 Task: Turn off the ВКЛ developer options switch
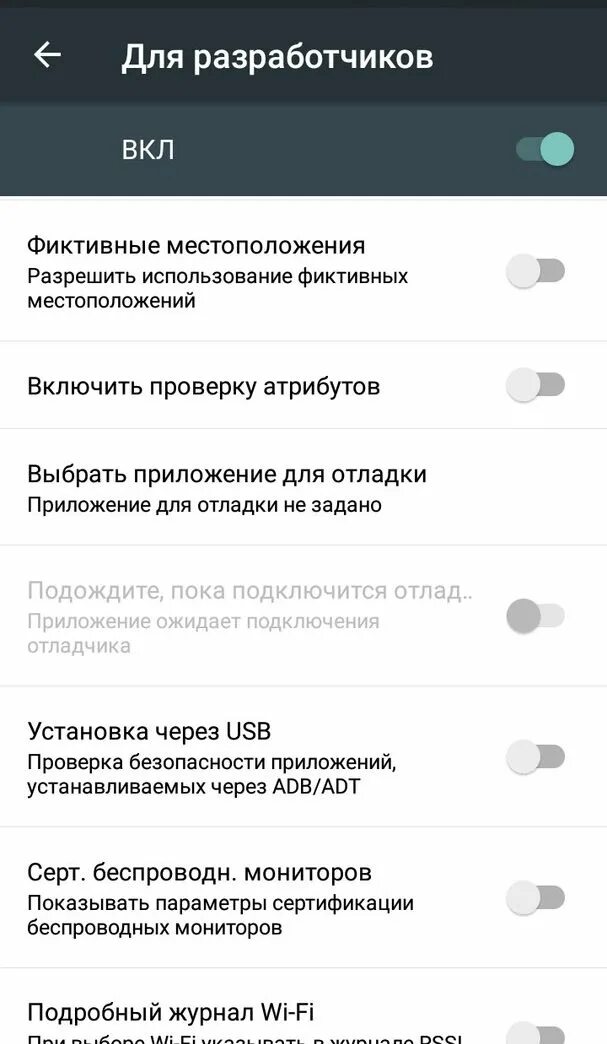[545, 150]
